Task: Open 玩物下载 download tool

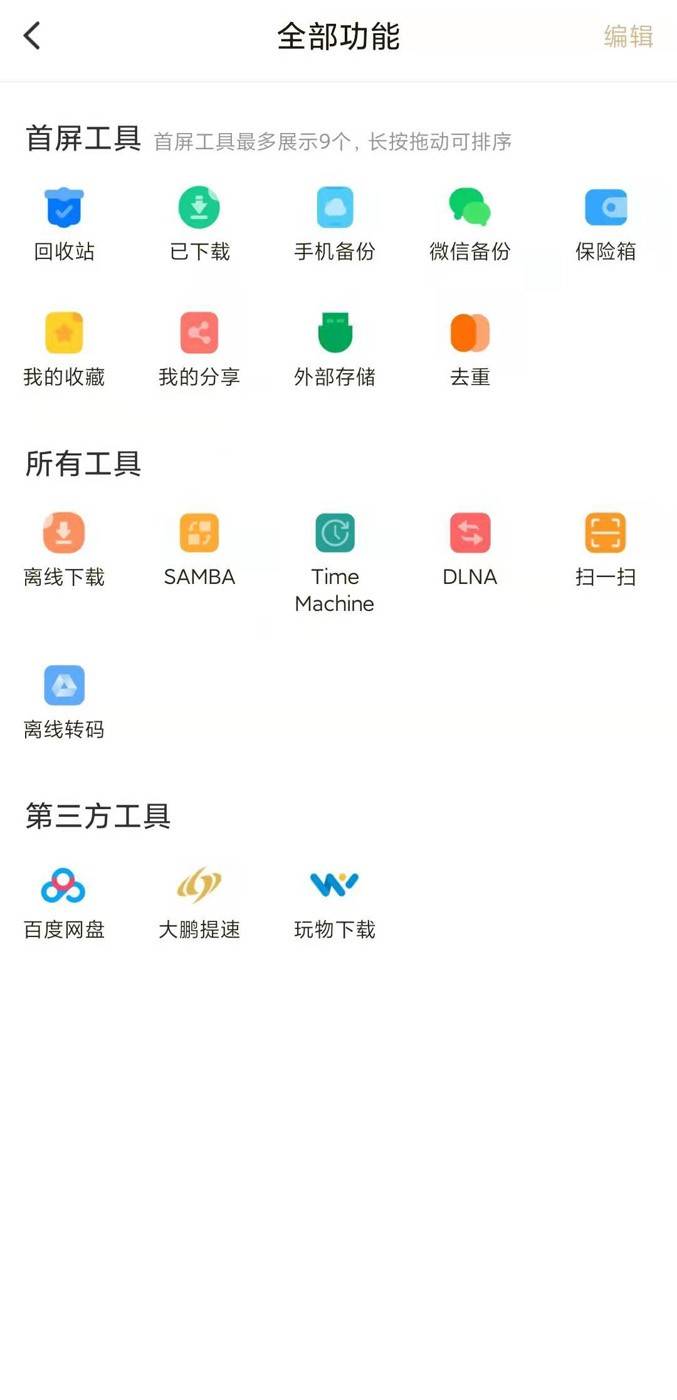Action: [334, 904]
